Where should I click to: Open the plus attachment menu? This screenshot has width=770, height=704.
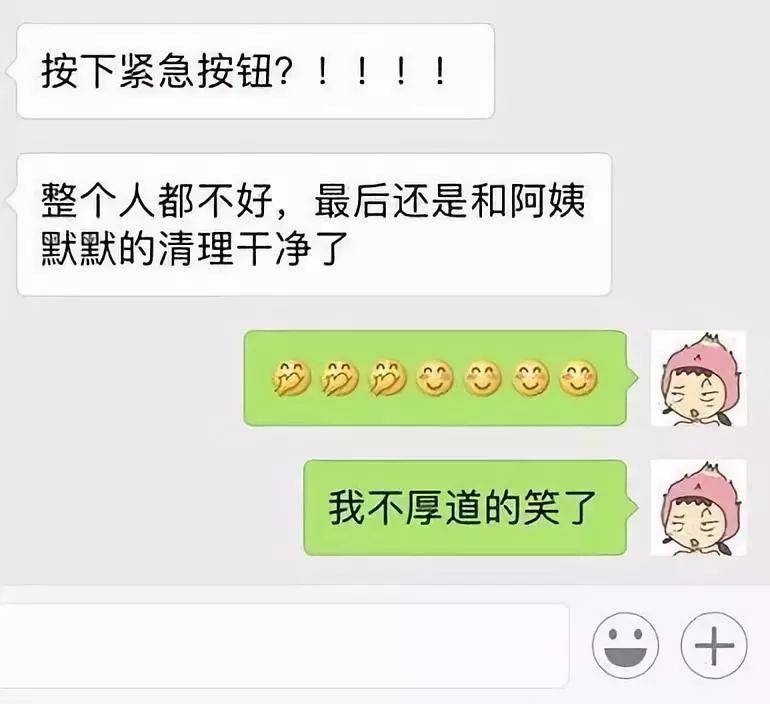tap(714, 646)
